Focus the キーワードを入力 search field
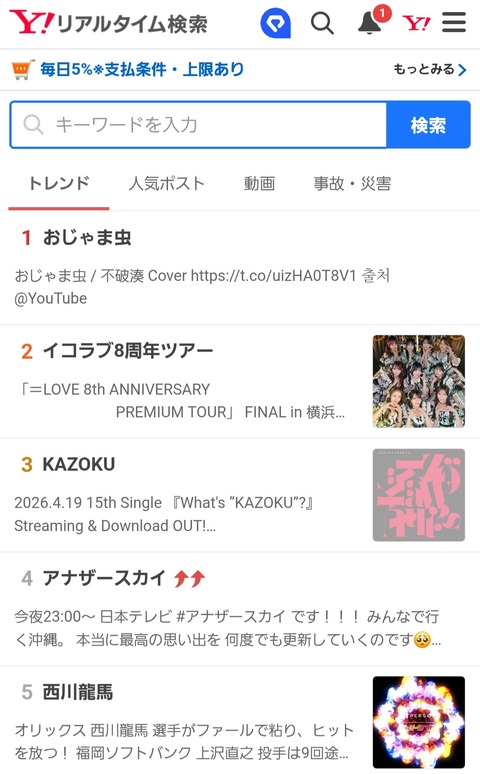480x774 pixels. tap(198, 124)
